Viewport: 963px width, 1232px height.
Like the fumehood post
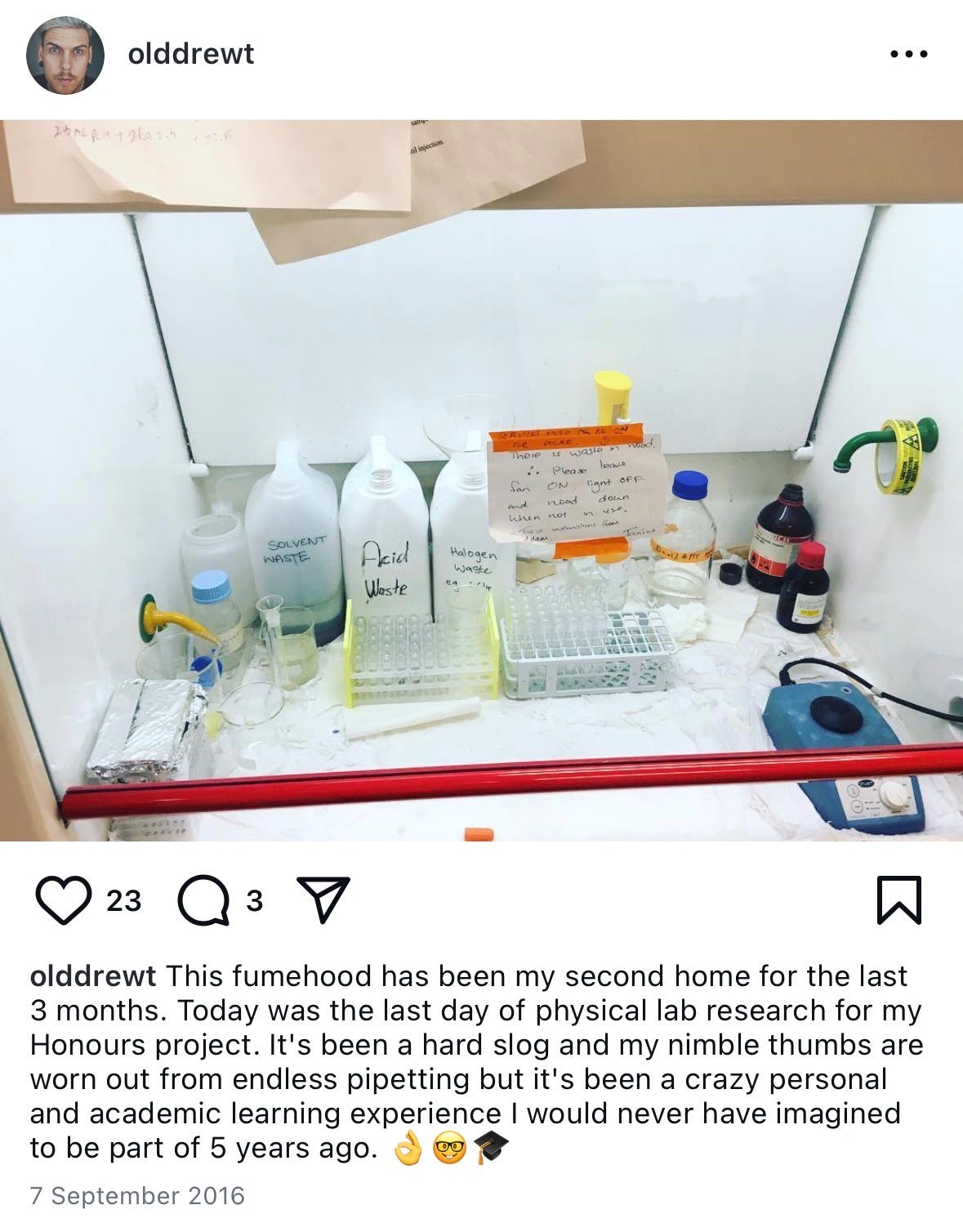[x=63, y=900]
